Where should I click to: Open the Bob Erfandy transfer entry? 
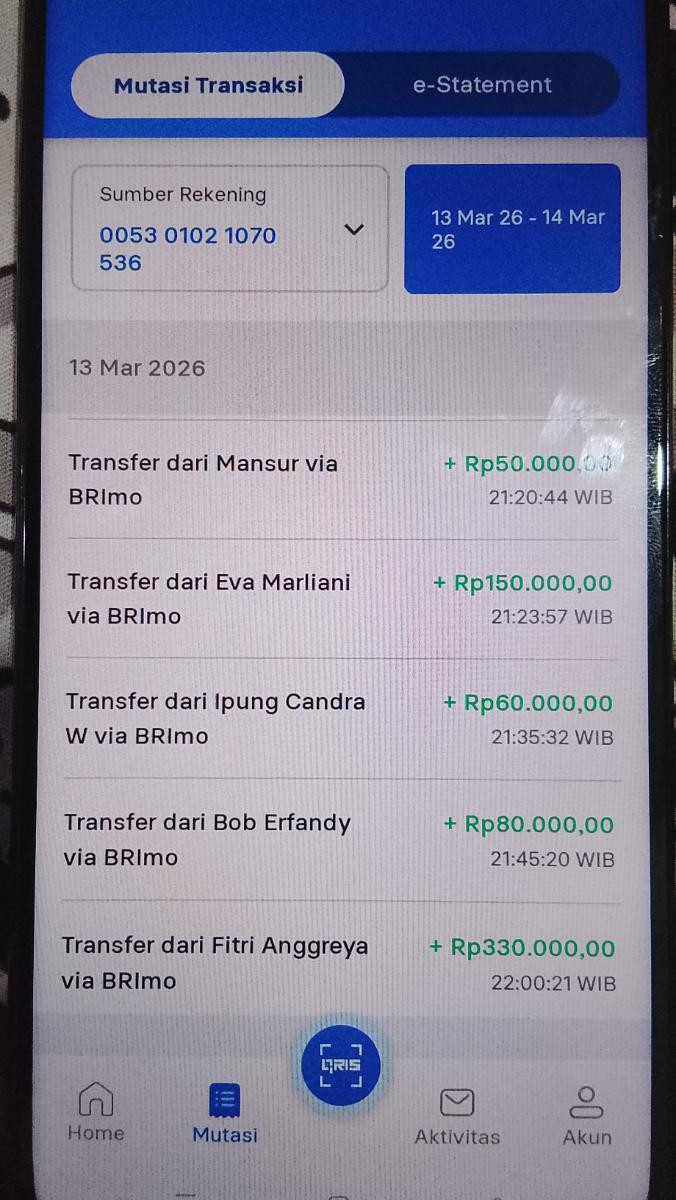pos(341,840)
